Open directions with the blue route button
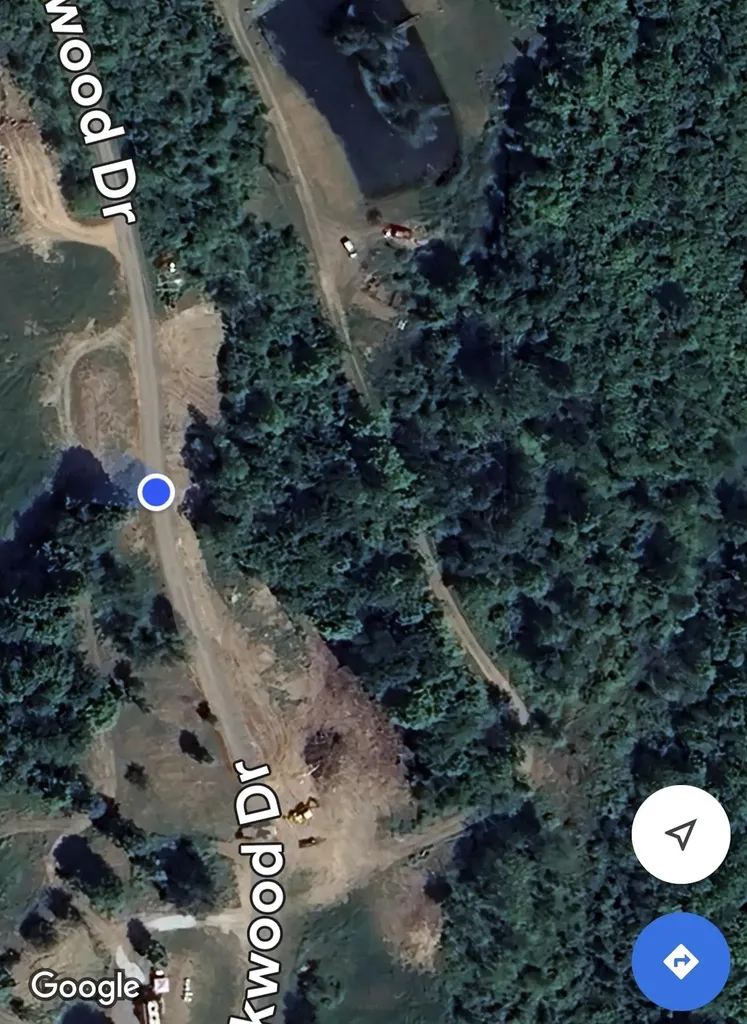The image size is (747, 1024). pos(682,960)
